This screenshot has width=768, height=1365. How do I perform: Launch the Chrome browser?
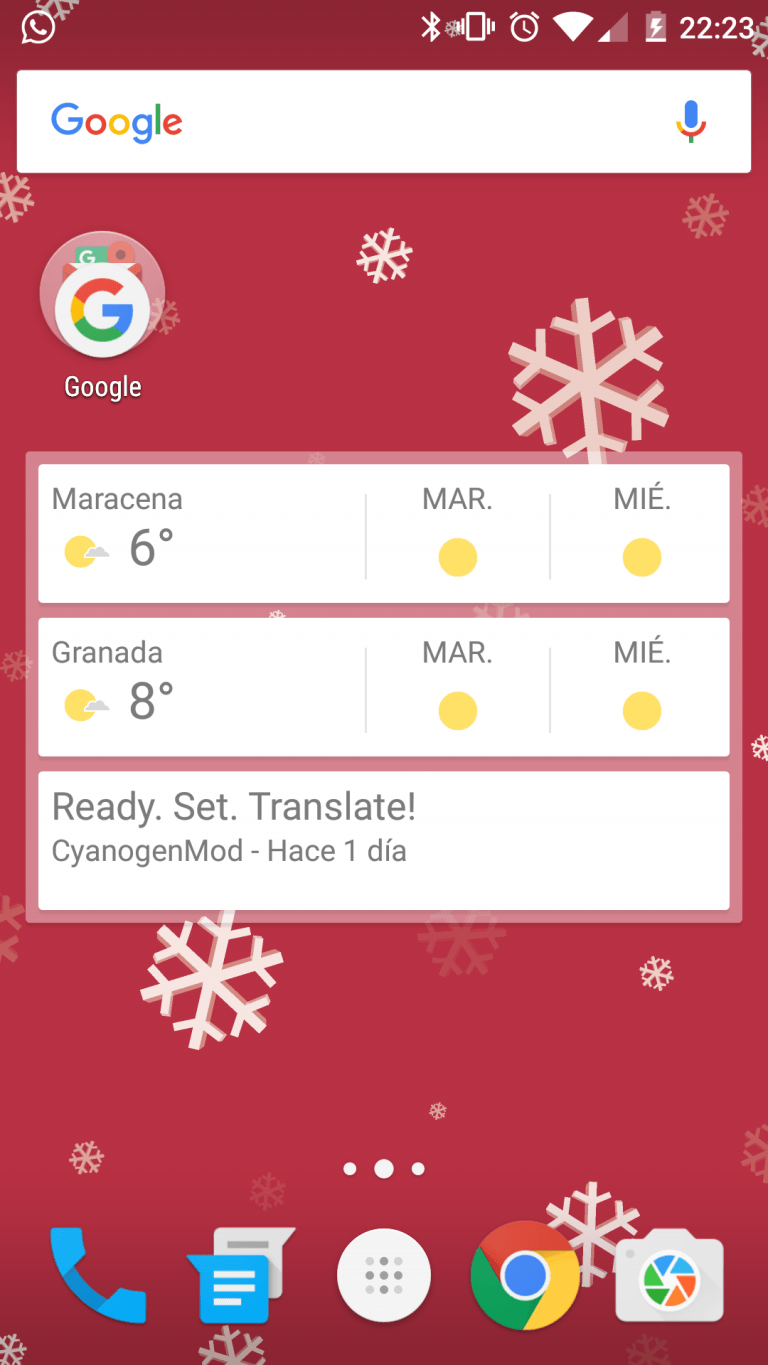(525, 1276)
